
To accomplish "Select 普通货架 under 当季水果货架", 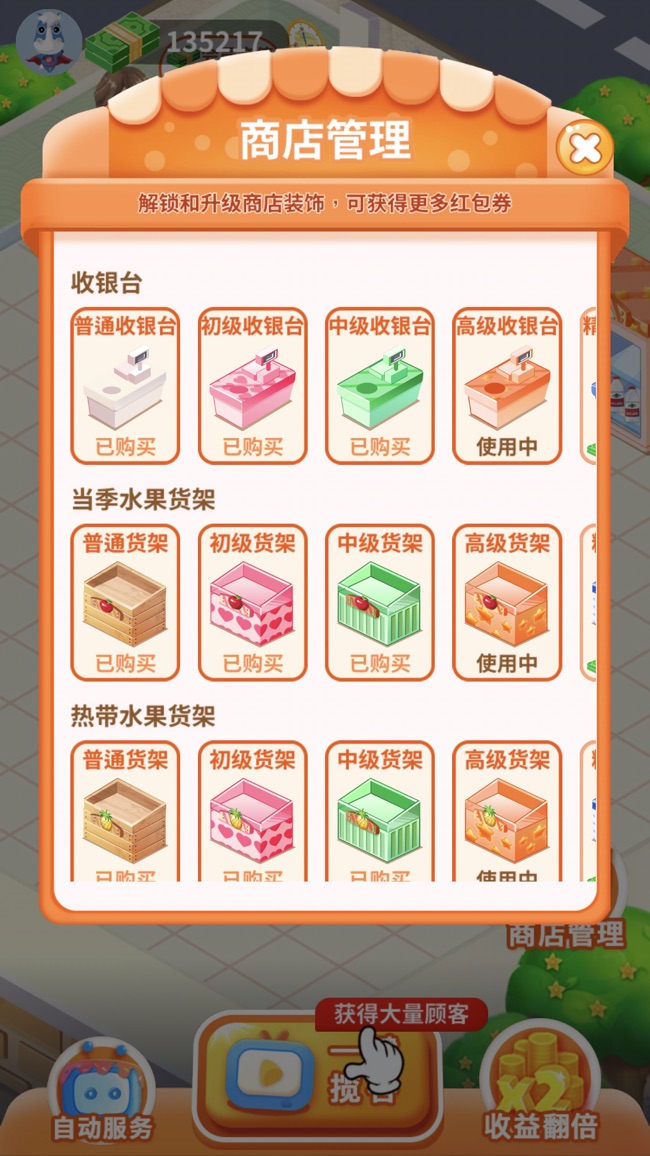I will tap(125, 603).
